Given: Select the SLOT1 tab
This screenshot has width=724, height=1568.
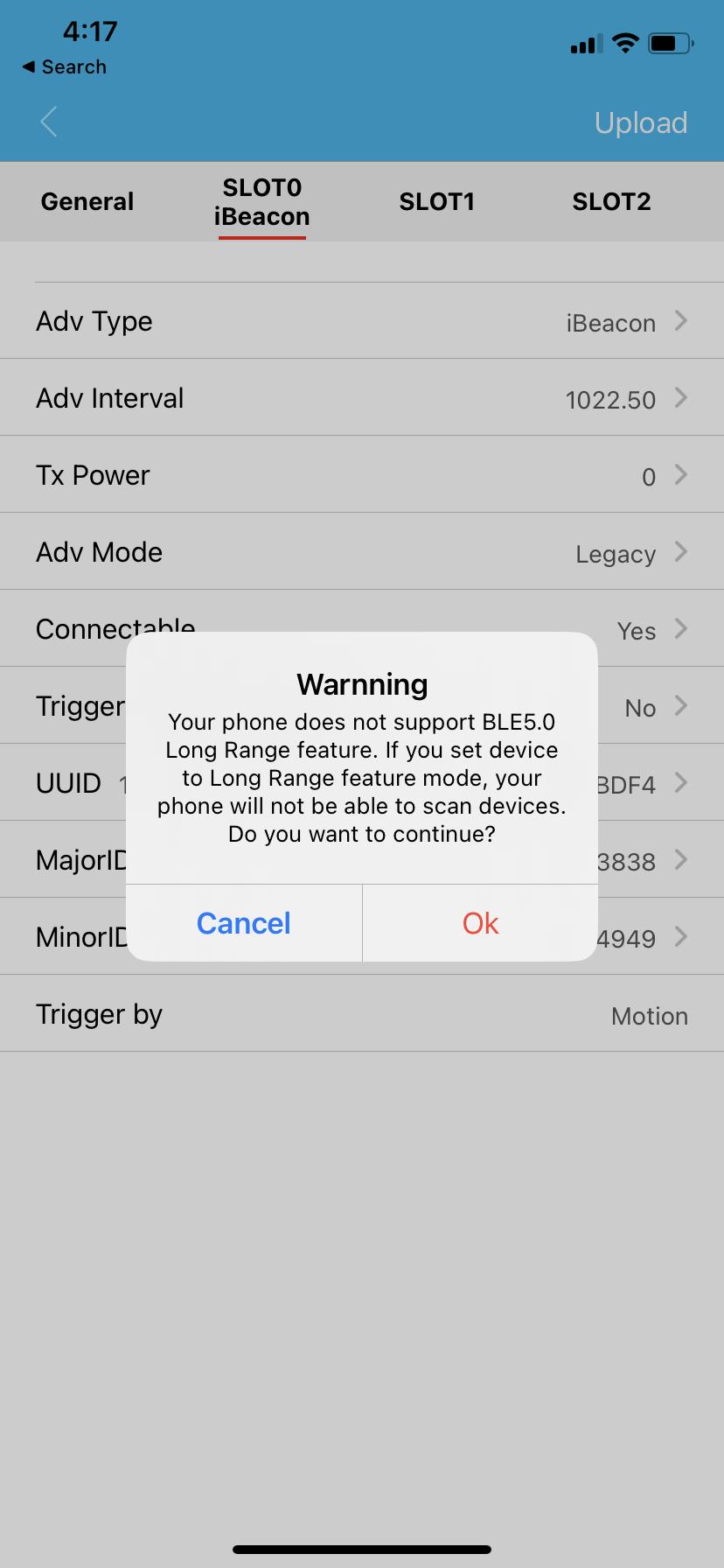Looking at the screenshot, I should (437, 201).
